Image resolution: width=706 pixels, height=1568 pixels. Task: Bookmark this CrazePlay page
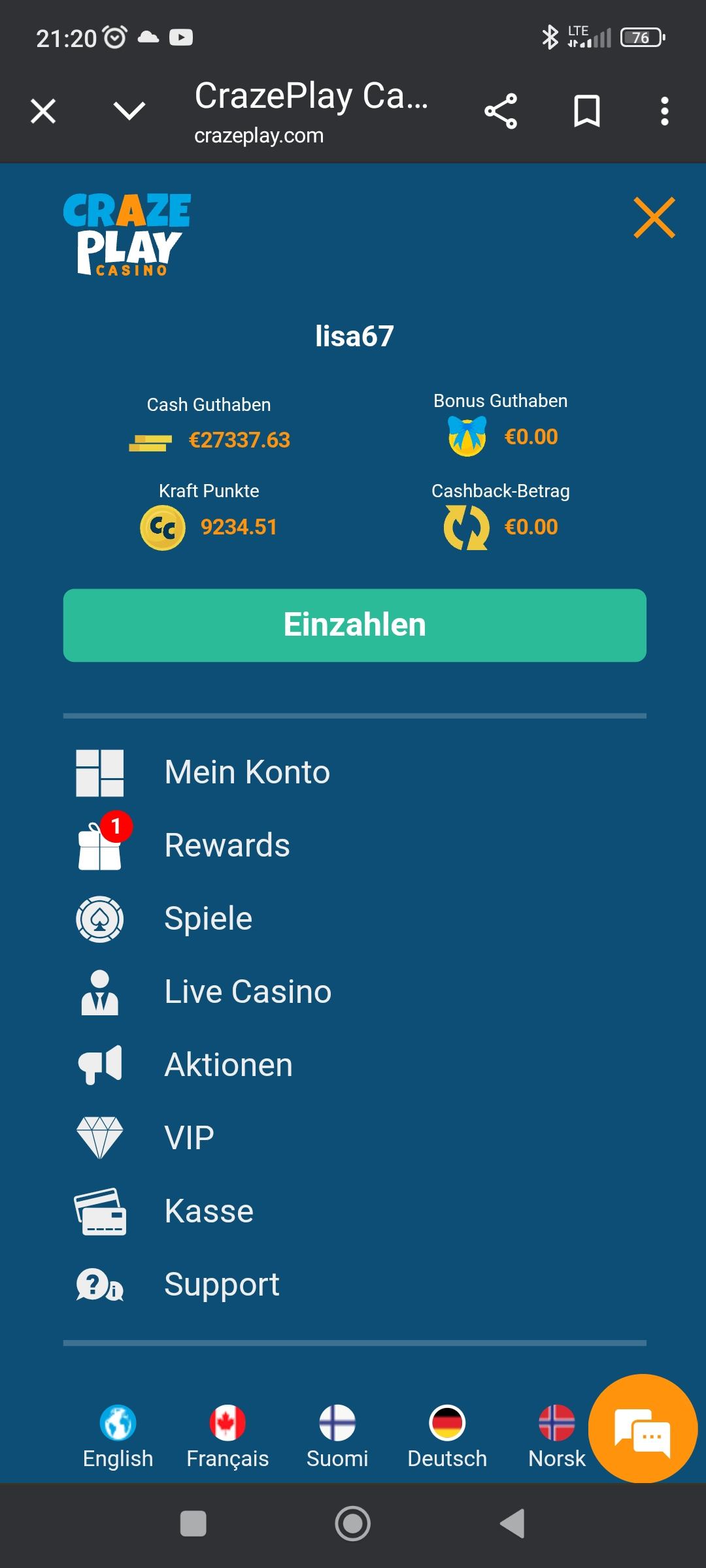coord(586,111)
